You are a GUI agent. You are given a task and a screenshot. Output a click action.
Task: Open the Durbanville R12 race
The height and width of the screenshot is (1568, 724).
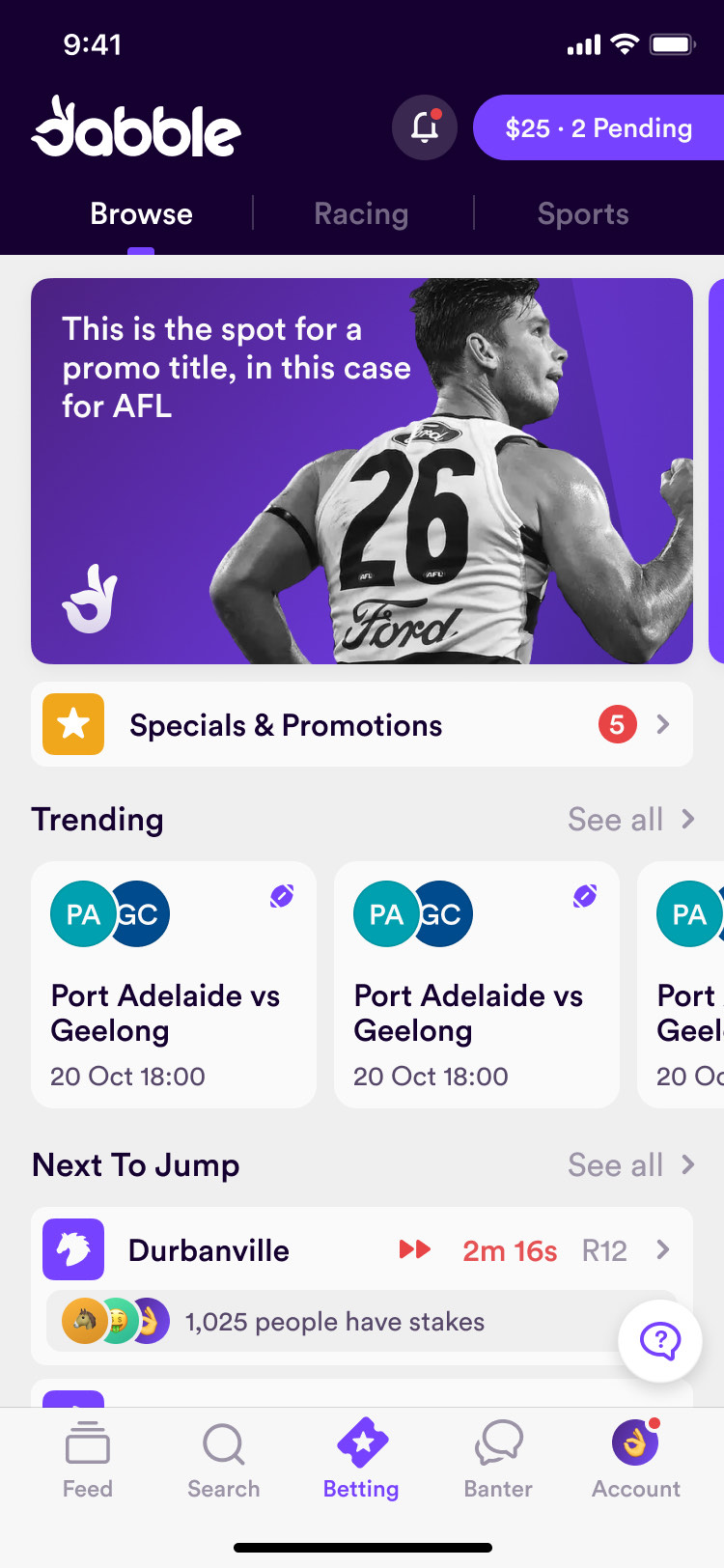click(361, 1250)
